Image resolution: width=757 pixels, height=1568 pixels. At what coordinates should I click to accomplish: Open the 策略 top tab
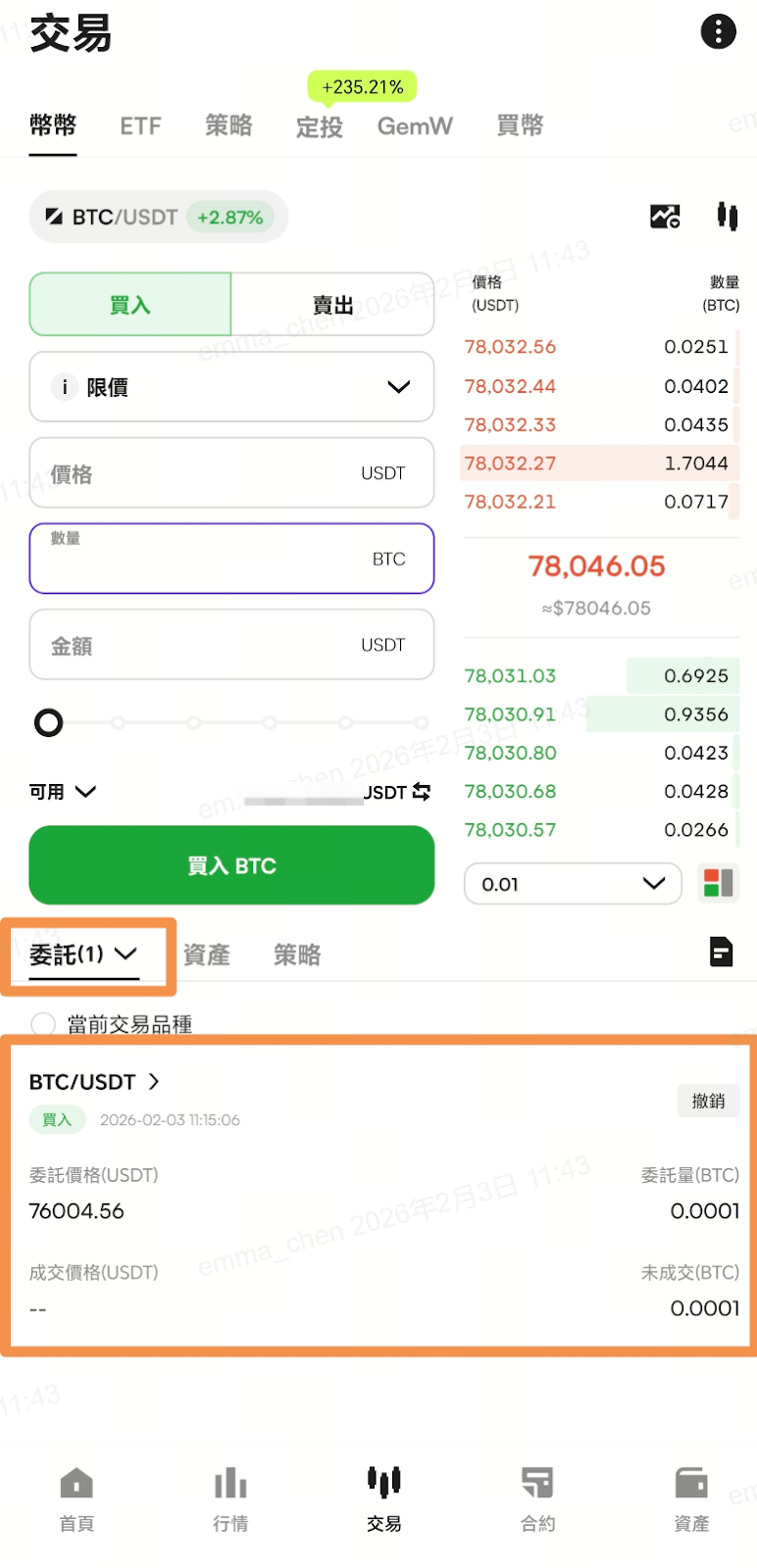coord(228,125)
